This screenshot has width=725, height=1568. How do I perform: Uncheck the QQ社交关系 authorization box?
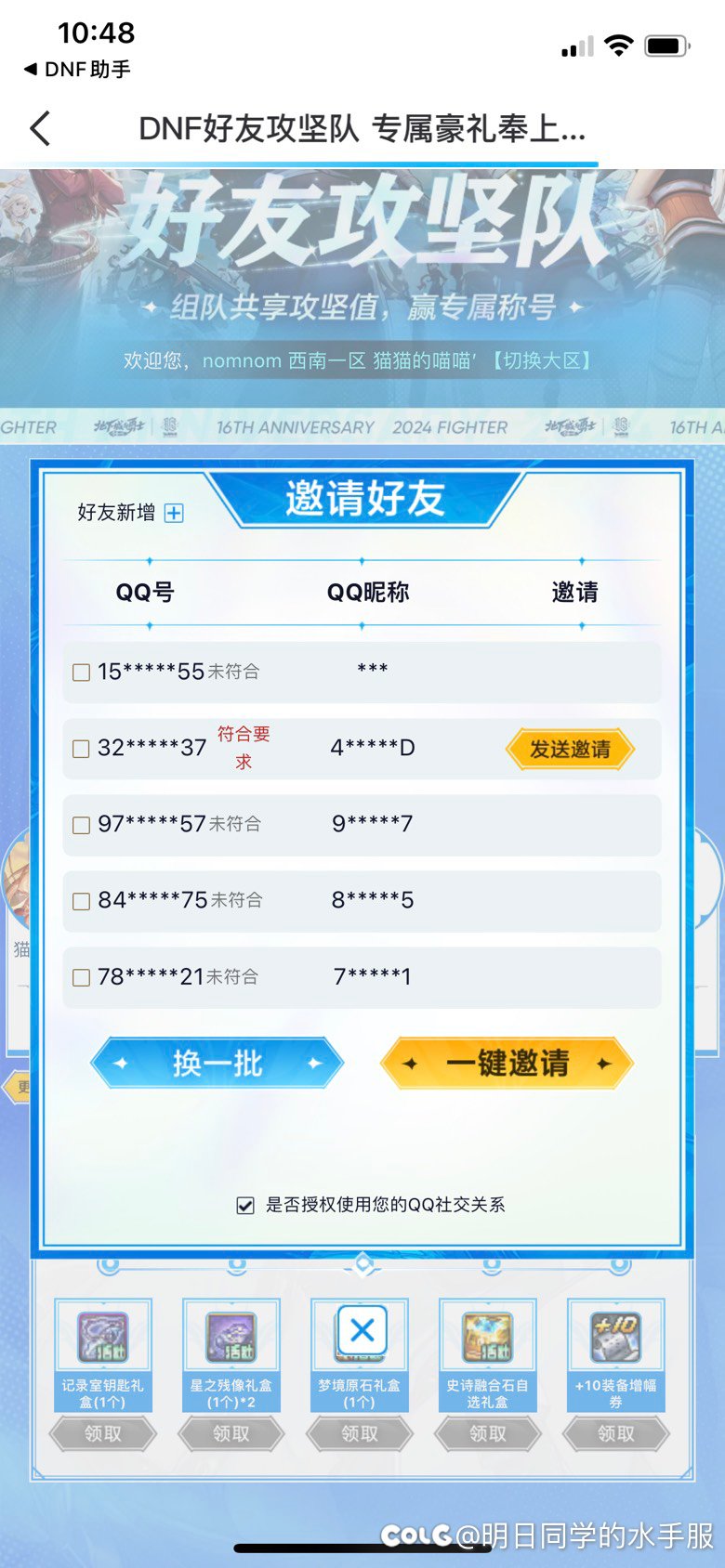tap(245, 1205)
